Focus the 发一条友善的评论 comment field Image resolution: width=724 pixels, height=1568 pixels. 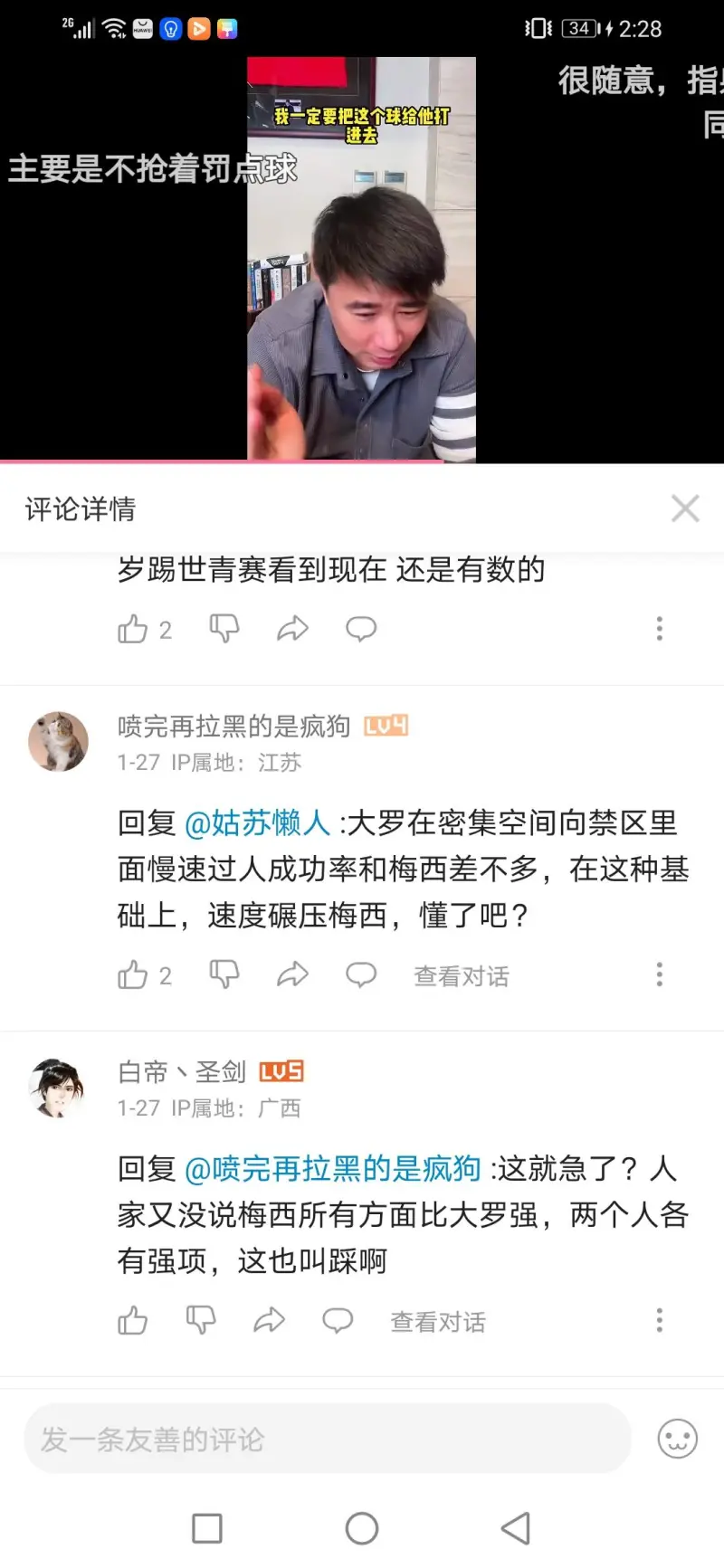click(327, 1439)
